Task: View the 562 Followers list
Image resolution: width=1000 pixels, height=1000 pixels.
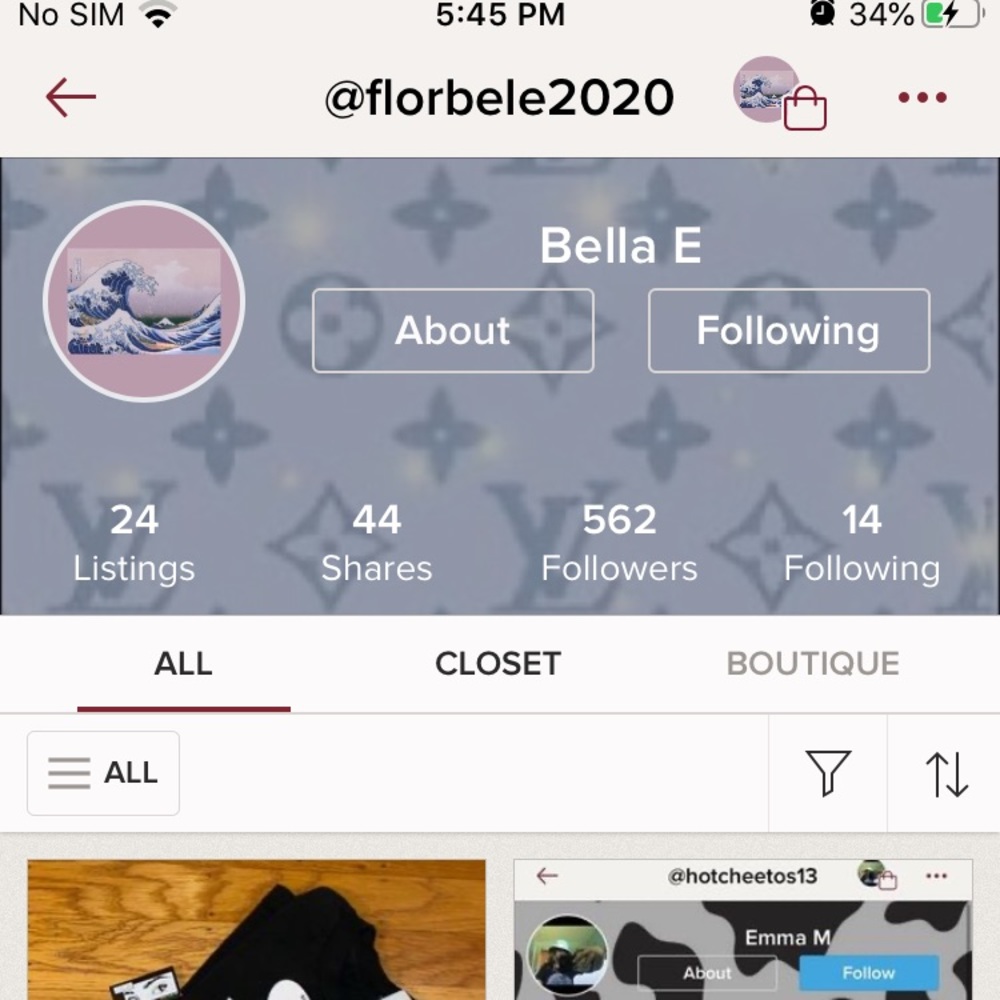Action: click(x=619, y=543)
